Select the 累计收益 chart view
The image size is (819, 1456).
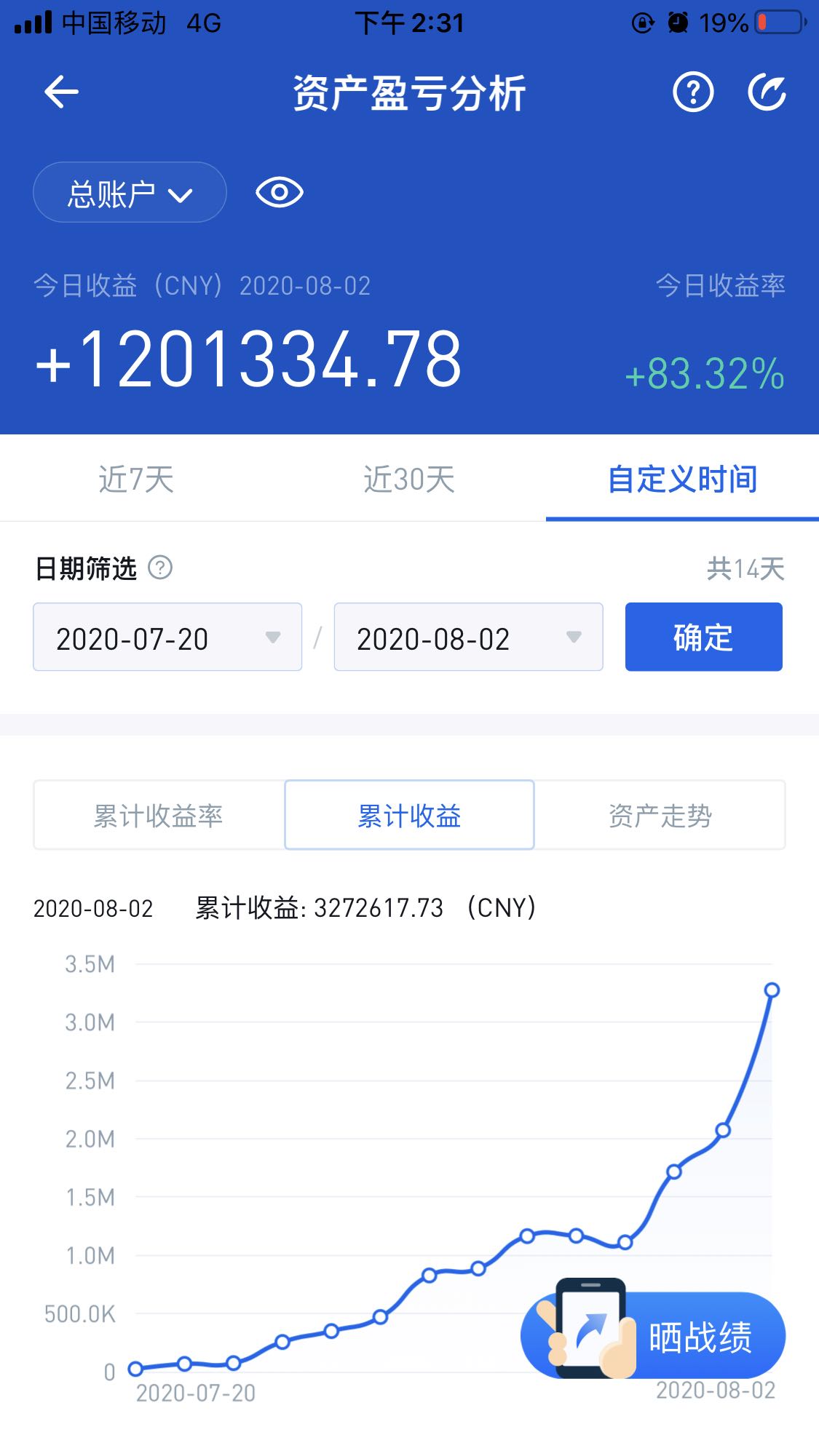[x=409, y=816]
